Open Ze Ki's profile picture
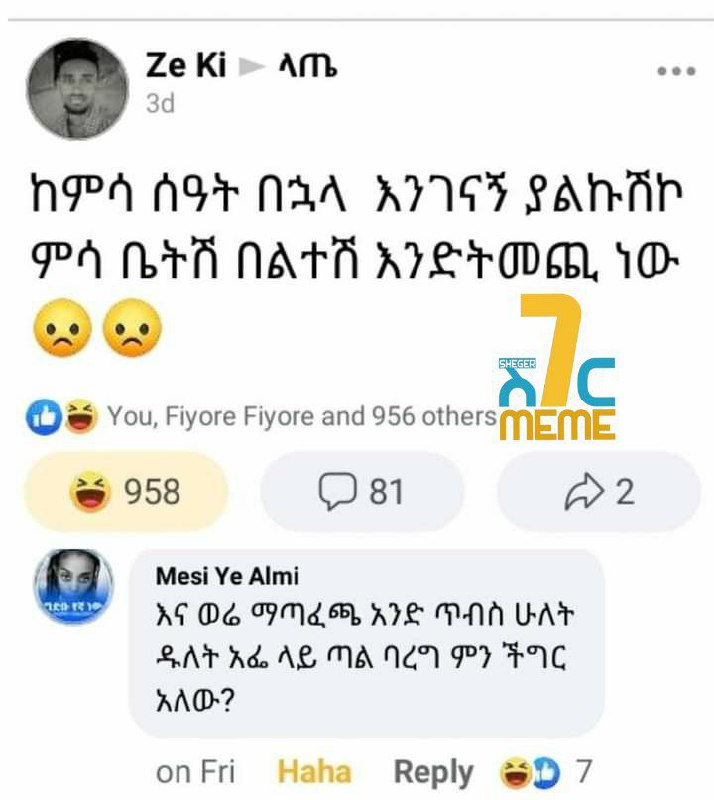Screen dimensions: 714x800 point(77,89)
